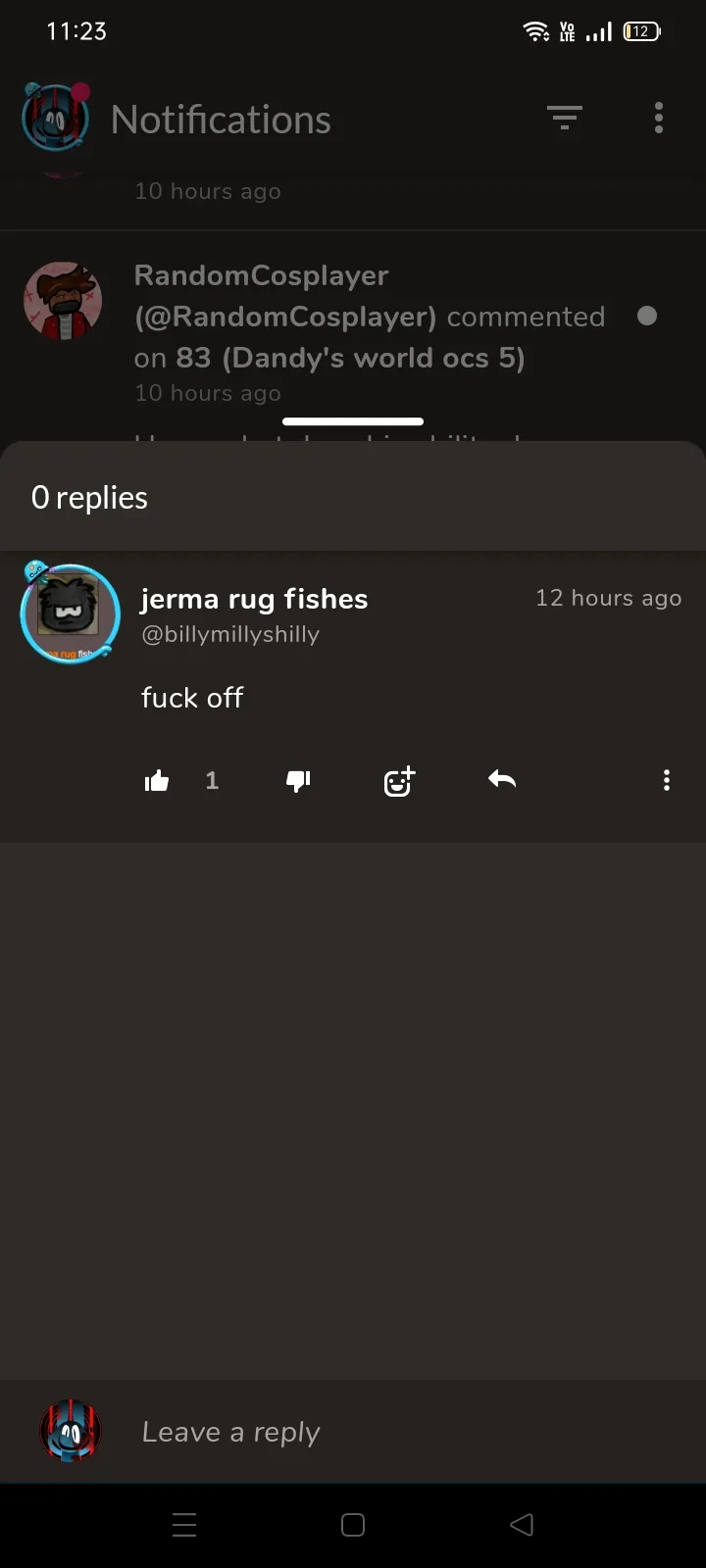The image size is (706, 1568).
Task: Go to the system home screen
Action: 353,1525
